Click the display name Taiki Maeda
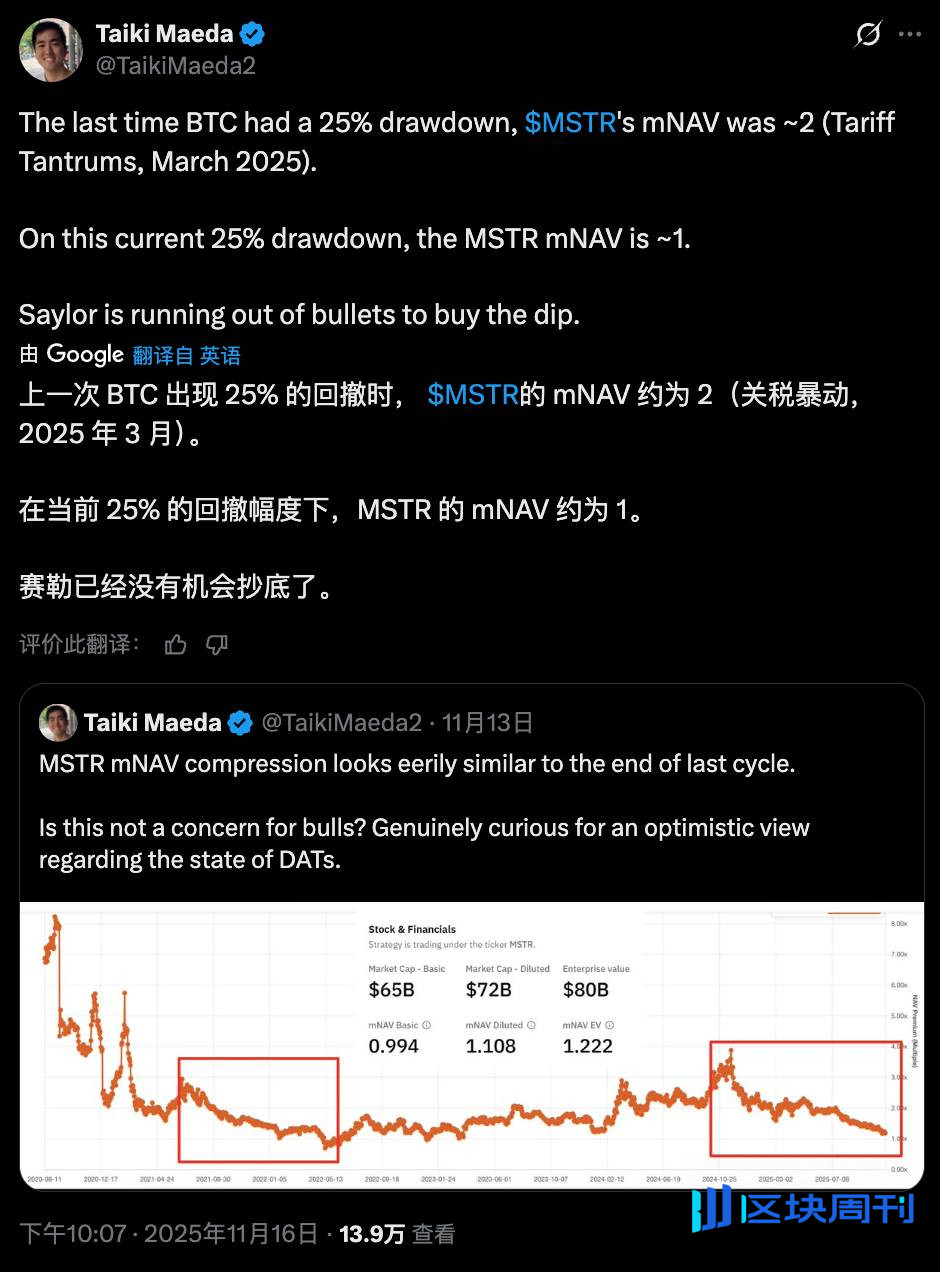Viewport: 940px width, 1272px height. coord(164,32)
